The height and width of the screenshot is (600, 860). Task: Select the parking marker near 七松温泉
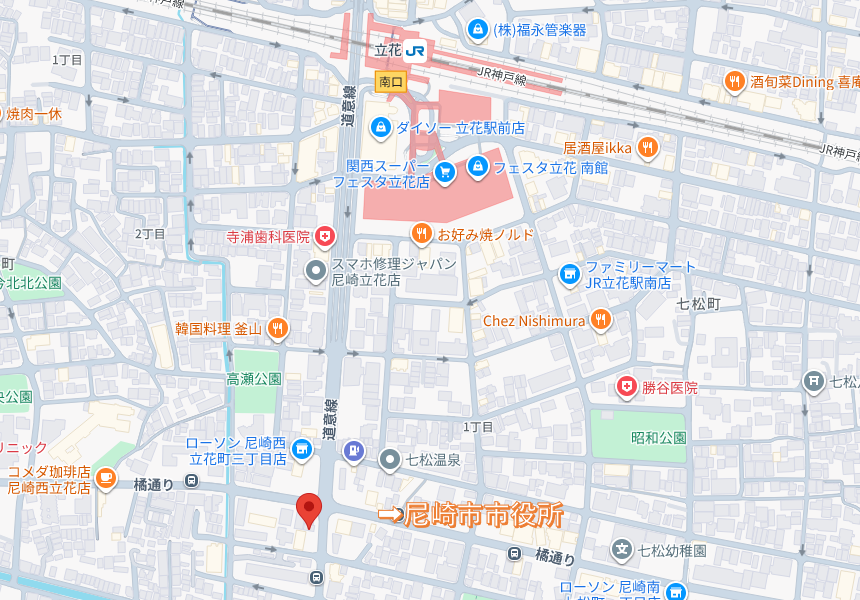[352, 452]
